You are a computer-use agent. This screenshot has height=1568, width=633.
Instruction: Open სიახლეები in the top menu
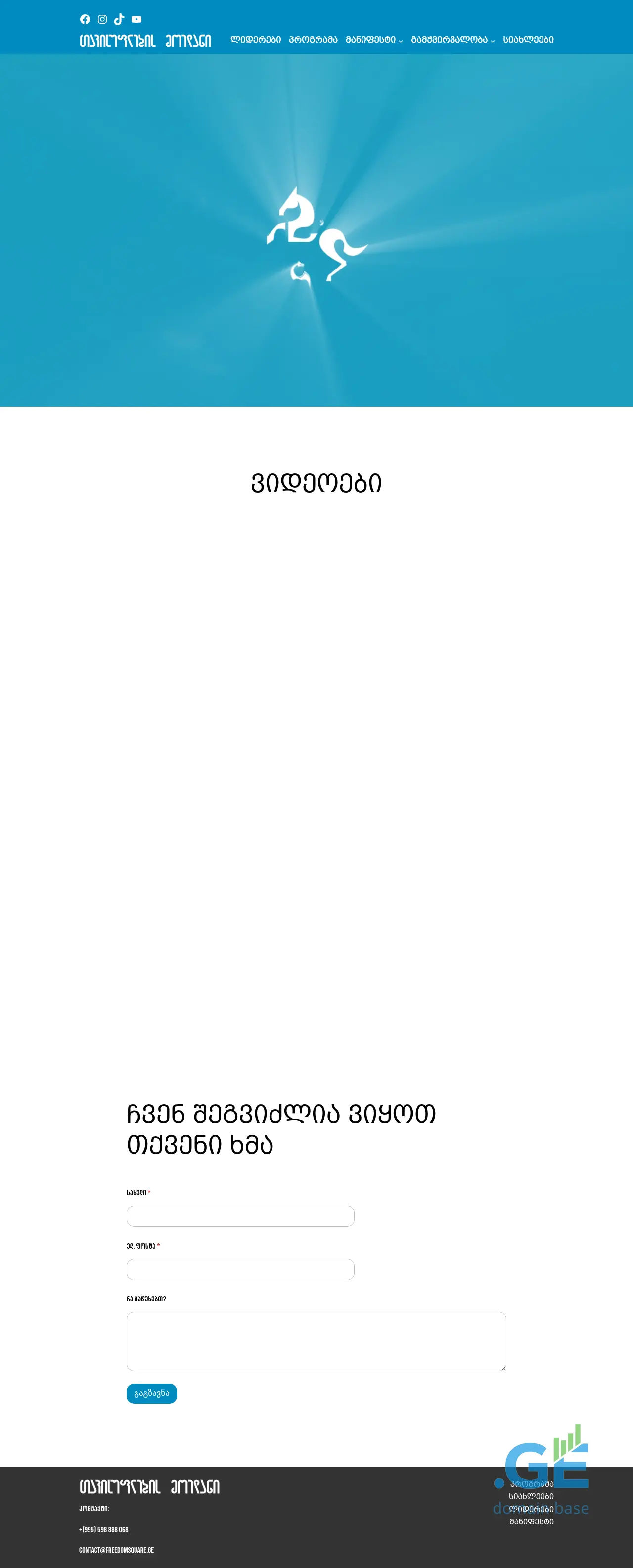click(x=528, y=40)
